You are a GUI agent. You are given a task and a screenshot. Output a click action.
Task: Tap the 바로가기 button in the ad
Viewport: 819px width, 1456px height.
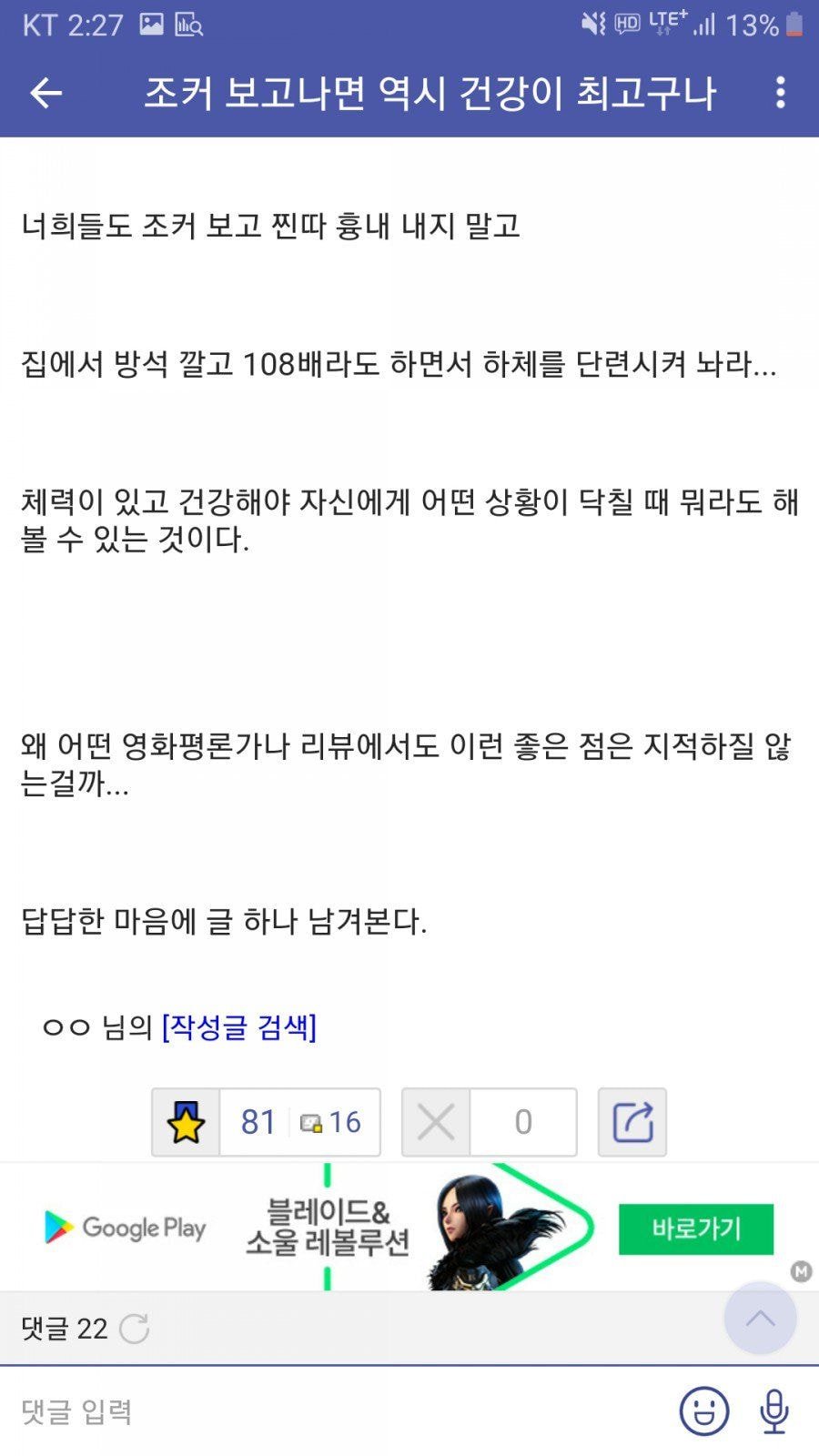(x=695, y=1228)
